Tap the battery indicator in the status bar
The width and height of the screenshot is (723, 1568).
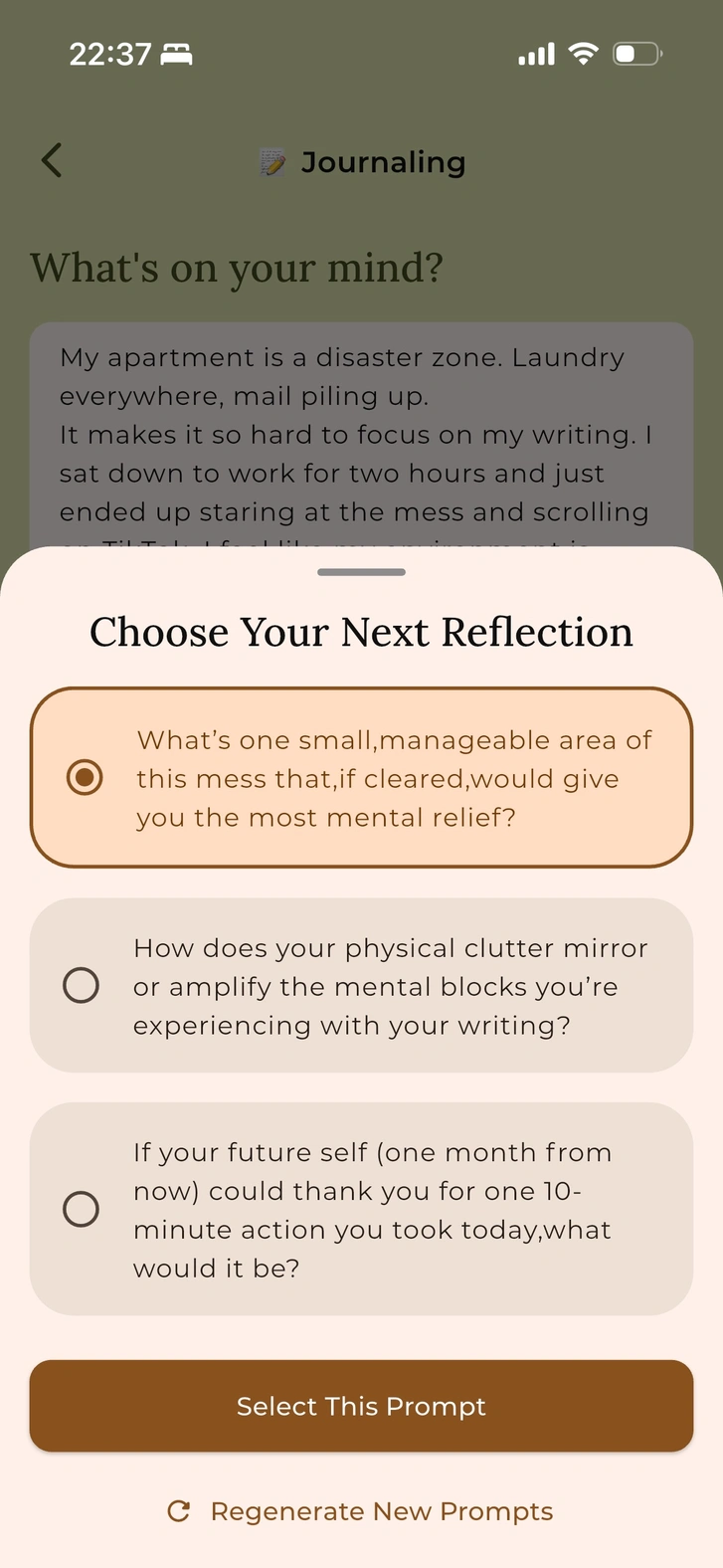(634, 55)
